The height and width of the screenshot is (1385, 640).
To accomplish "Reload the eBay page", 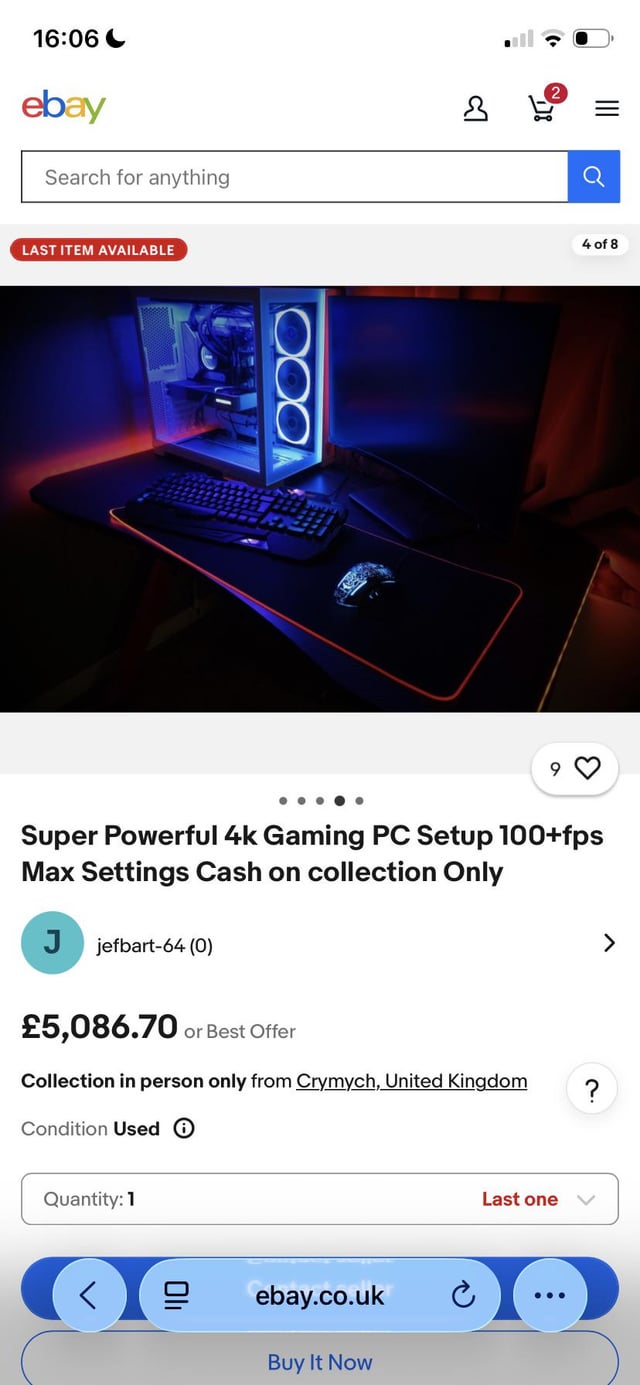I will tap(463, 1296).
